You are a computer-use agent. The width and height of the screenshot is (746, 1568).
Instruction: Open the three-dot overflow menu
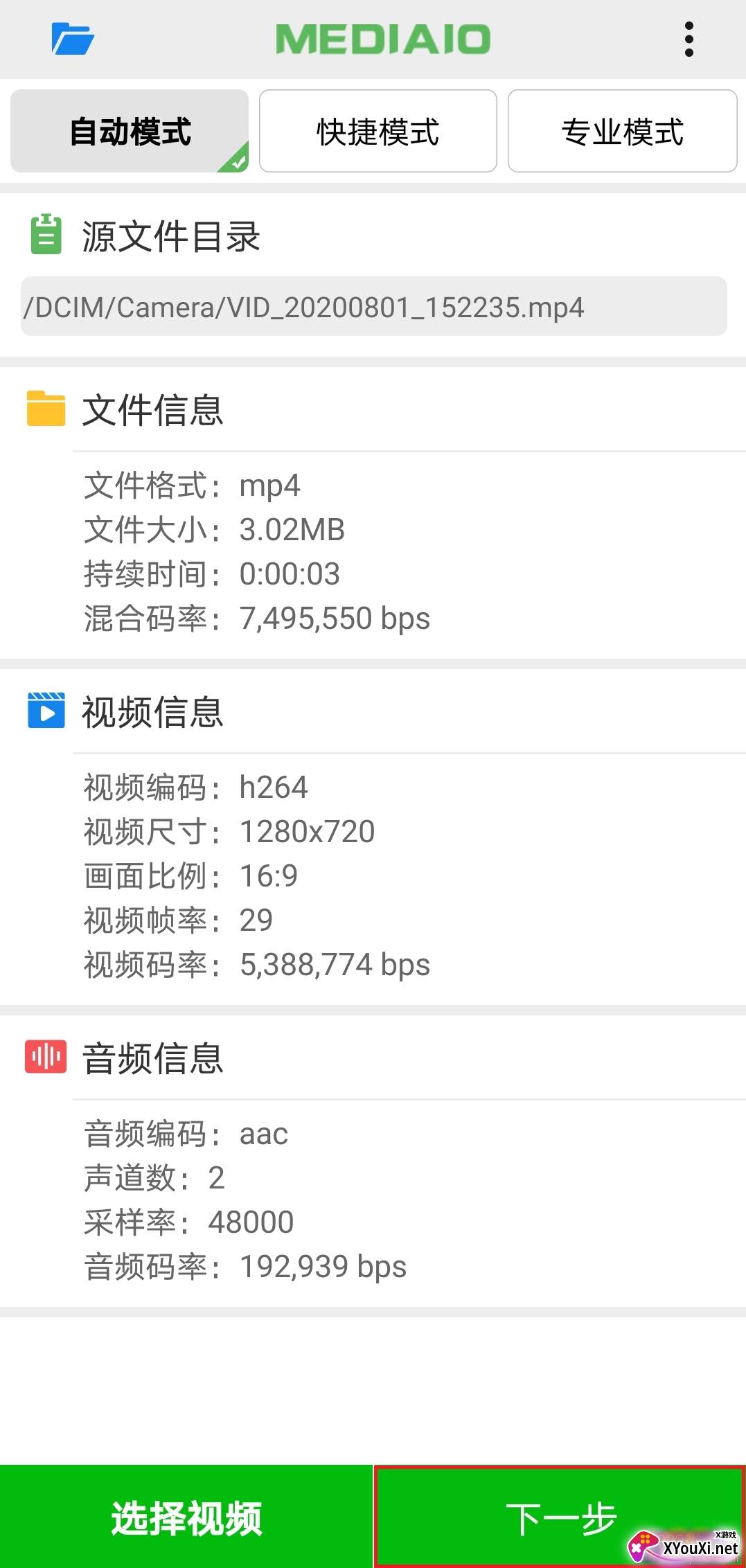point(688,39)
